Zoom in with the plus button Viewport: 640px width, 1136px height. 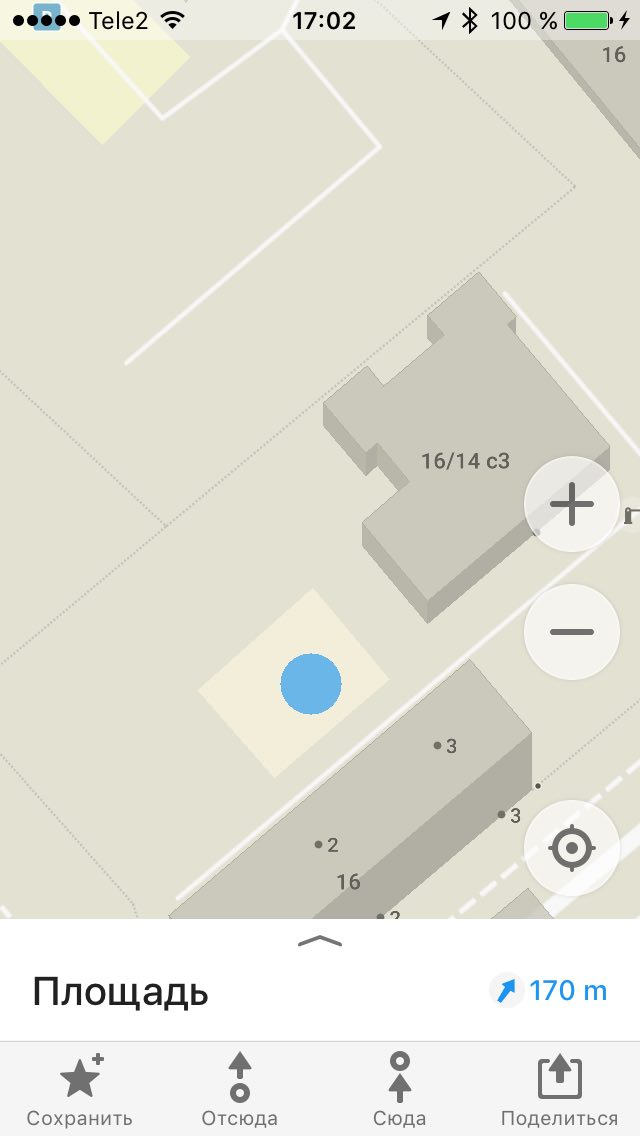click(572, 504)
